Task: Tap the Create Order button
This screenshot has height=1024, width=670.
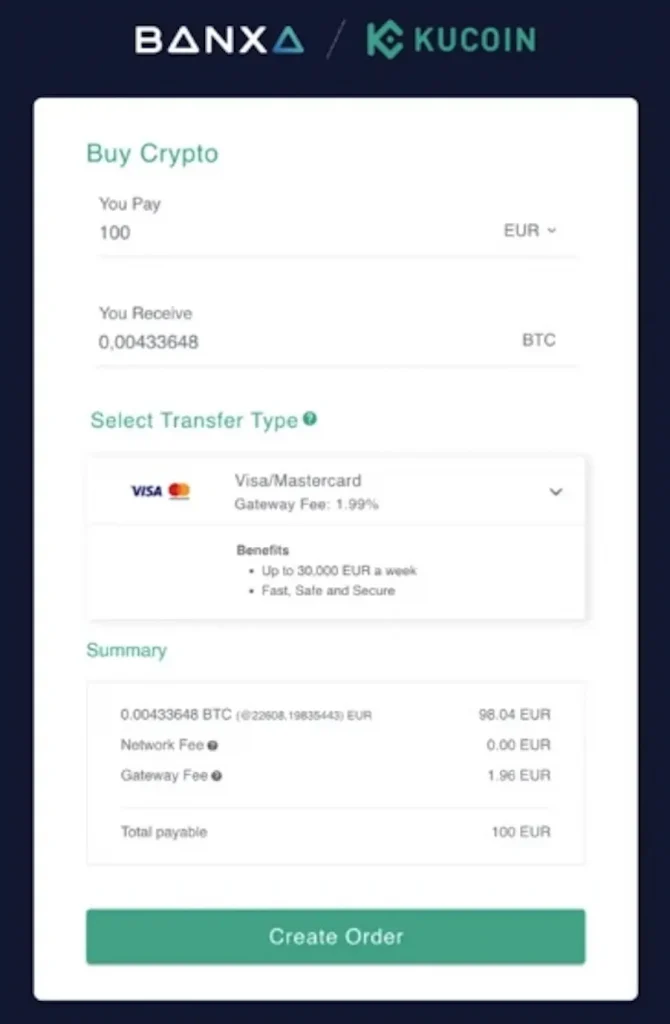Action: pyautogui.click(x=335, y=937)
